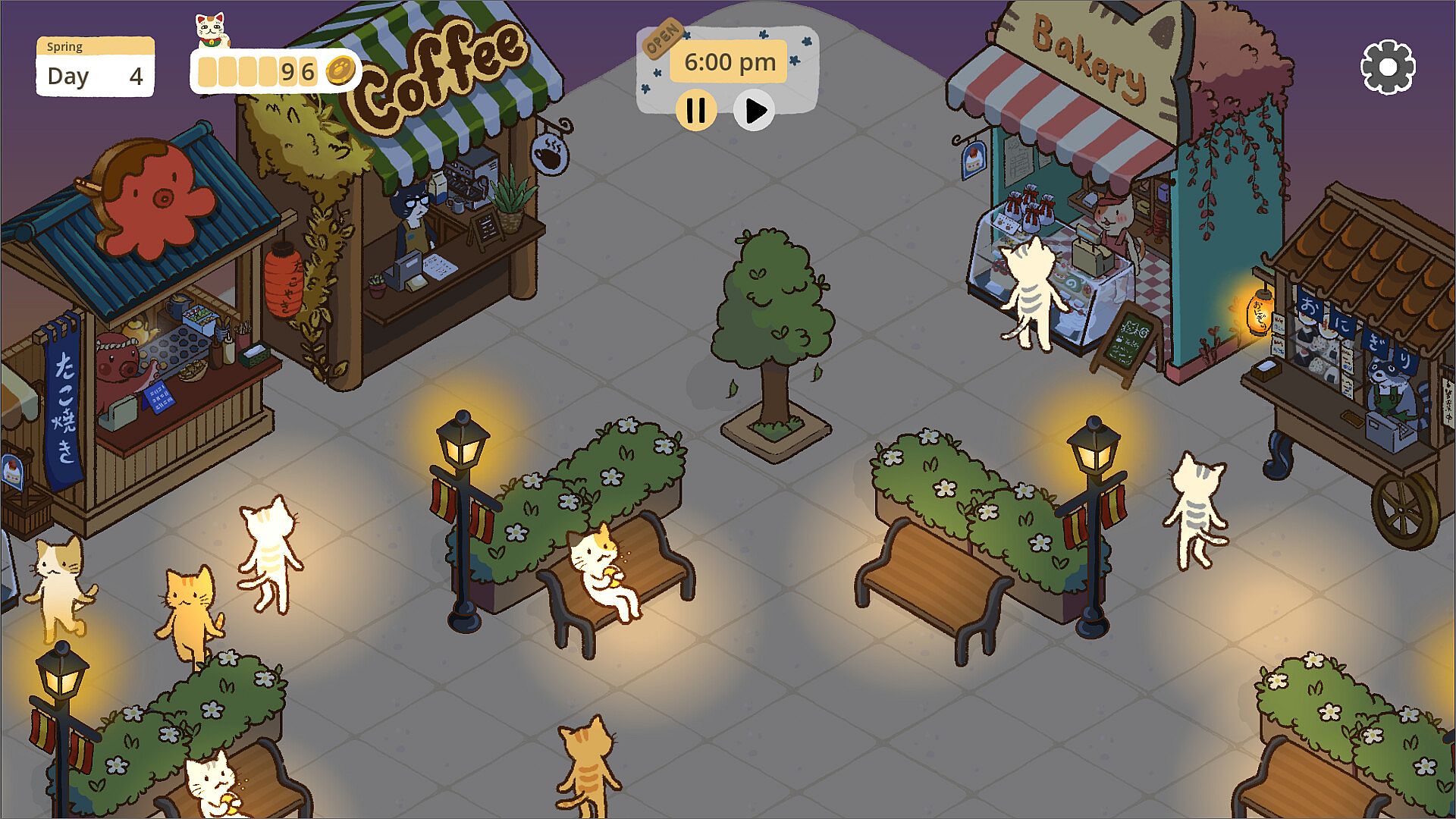Open the Bakery shop
This screenshot has height=819, width=1456.
1092,227
